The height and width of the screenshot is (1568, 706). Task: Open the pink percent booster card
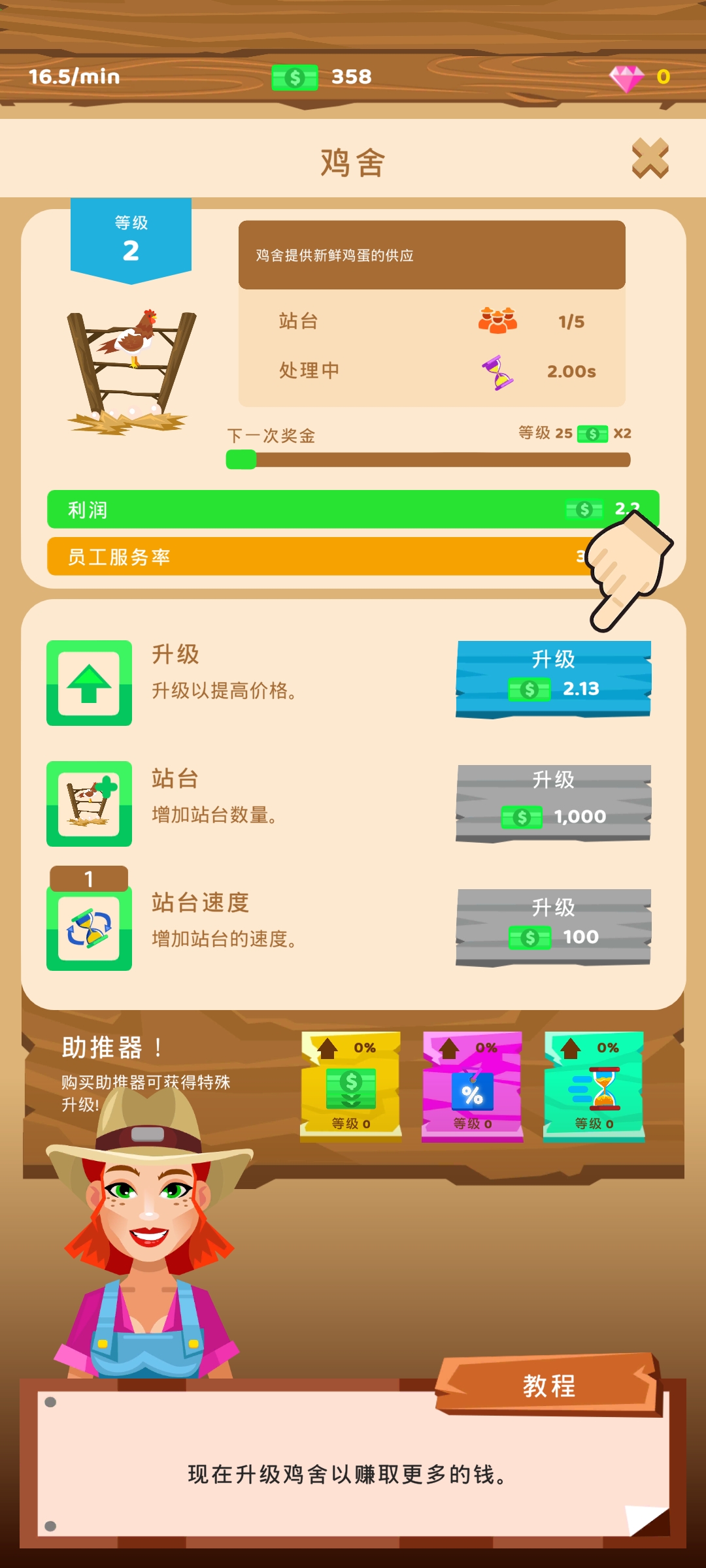tap(472, 1086)
